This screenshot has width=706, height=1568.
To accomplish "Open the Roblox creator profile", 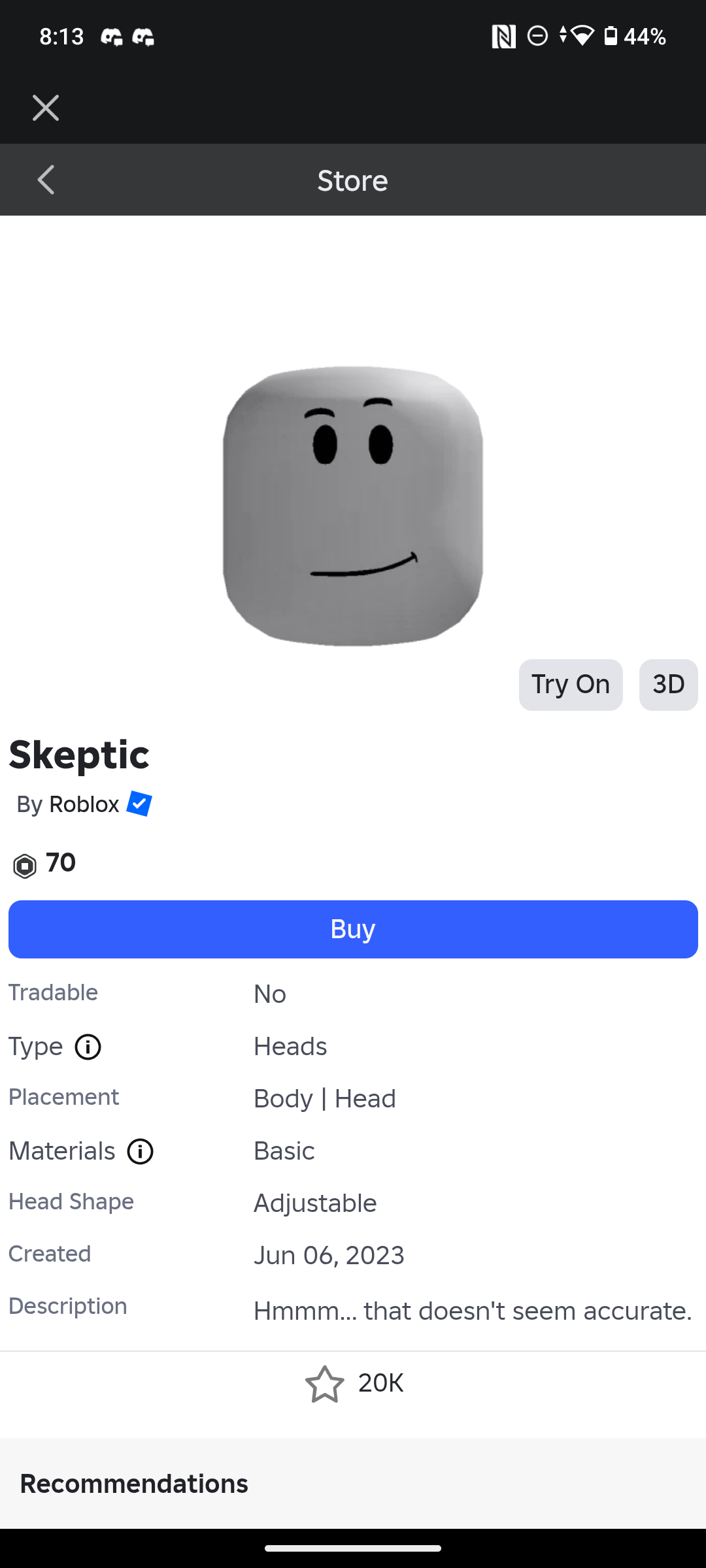I will pyautogui.click(x=84, y=804).
